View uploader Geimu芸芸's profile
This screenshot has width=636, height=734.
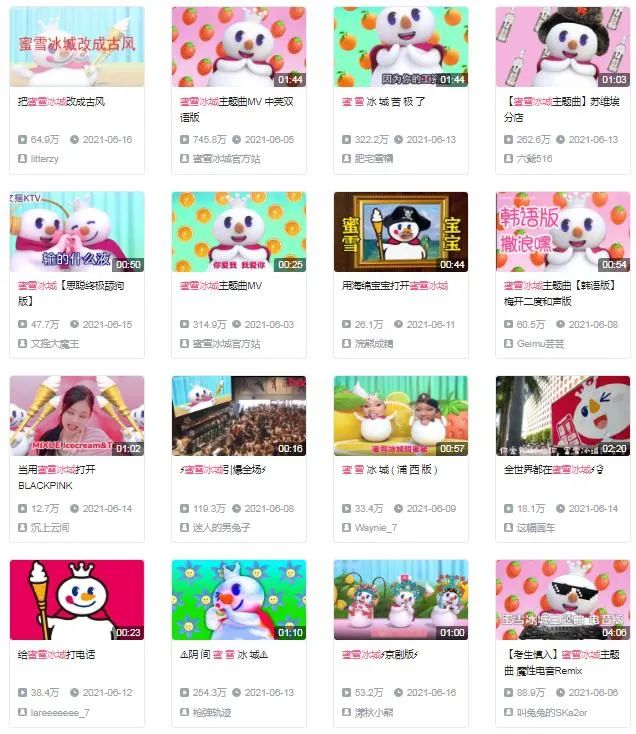point(540,343)
